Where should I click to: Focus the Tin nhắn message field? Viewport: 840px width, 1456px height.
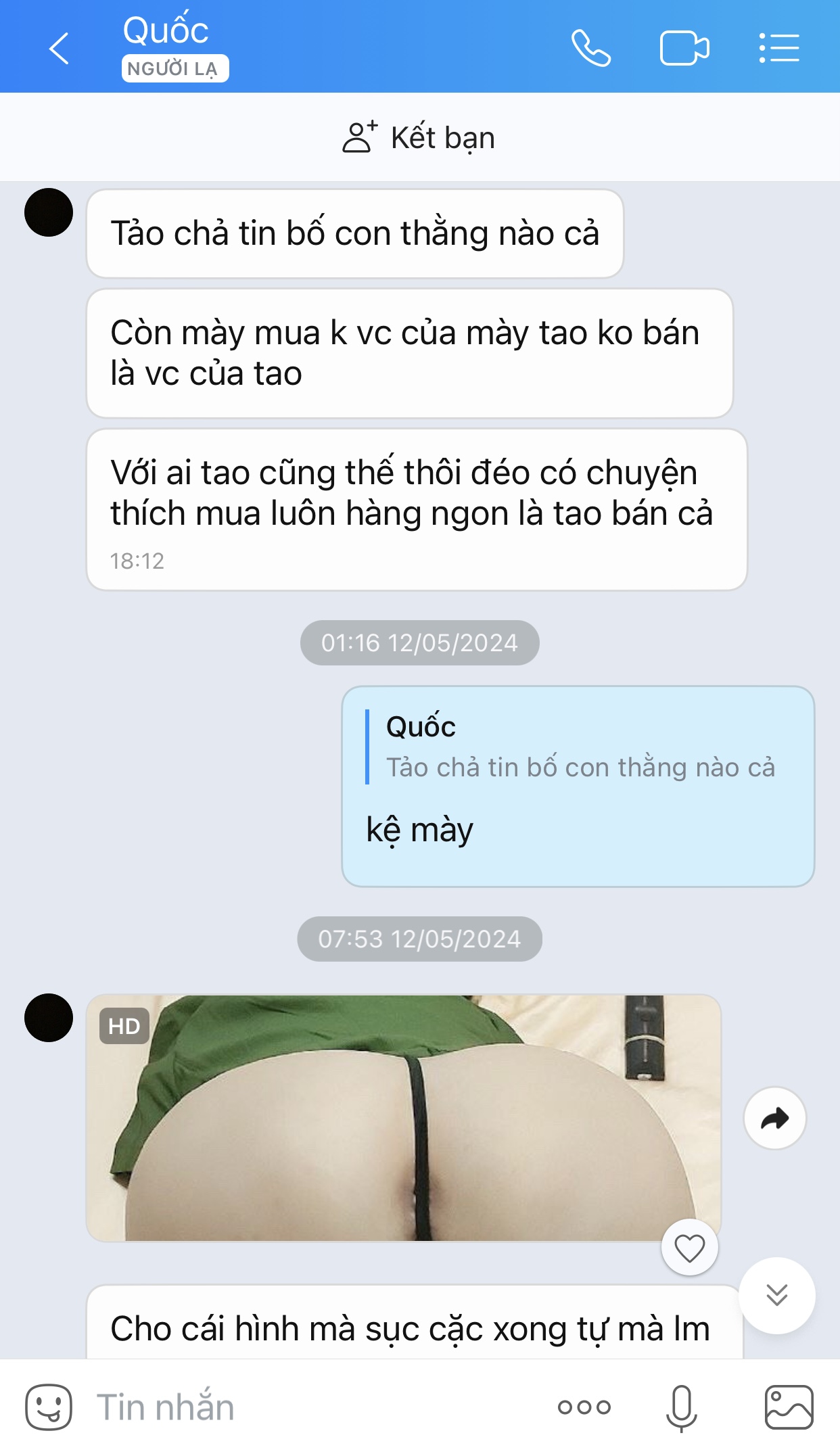click(x=304, y=1407)
